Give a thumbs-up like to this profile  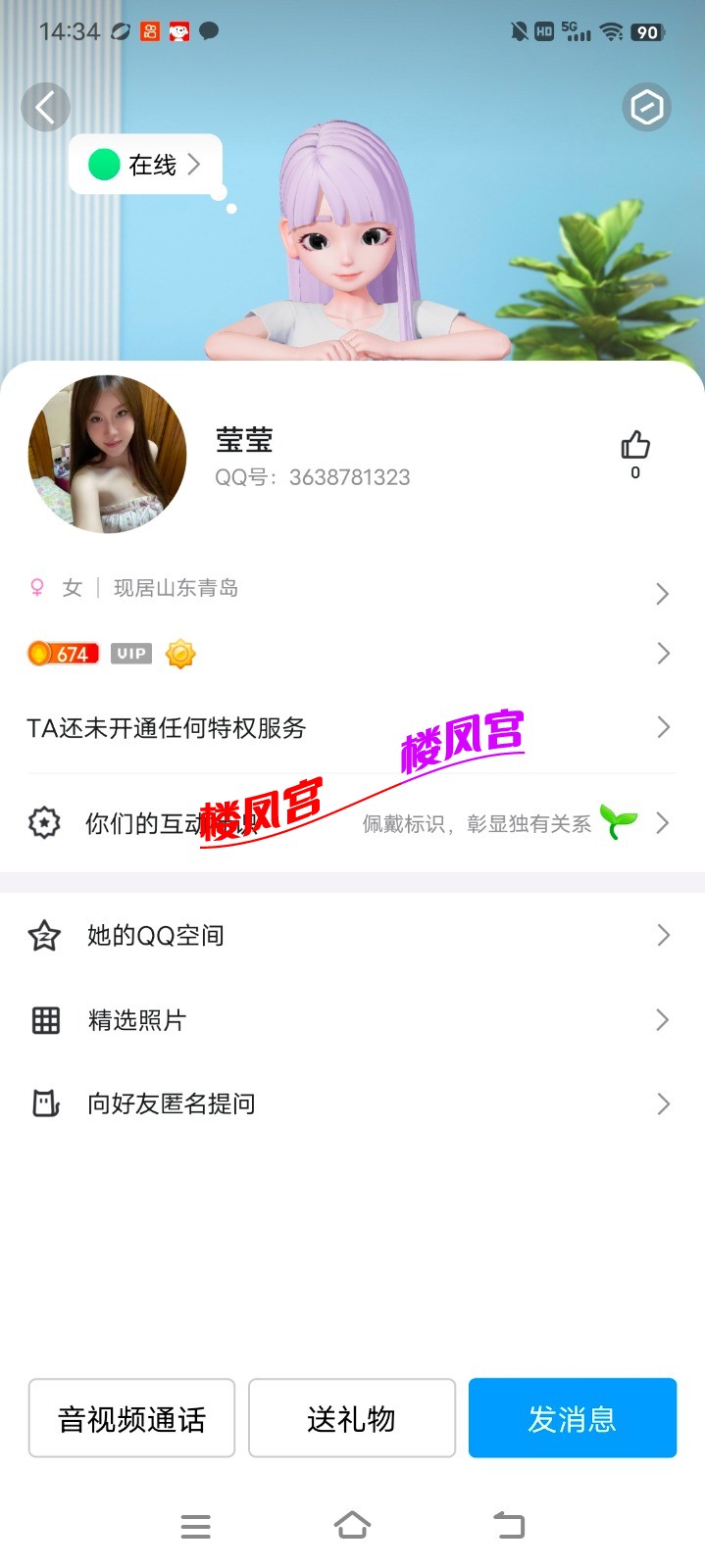[x=635, y=447]
